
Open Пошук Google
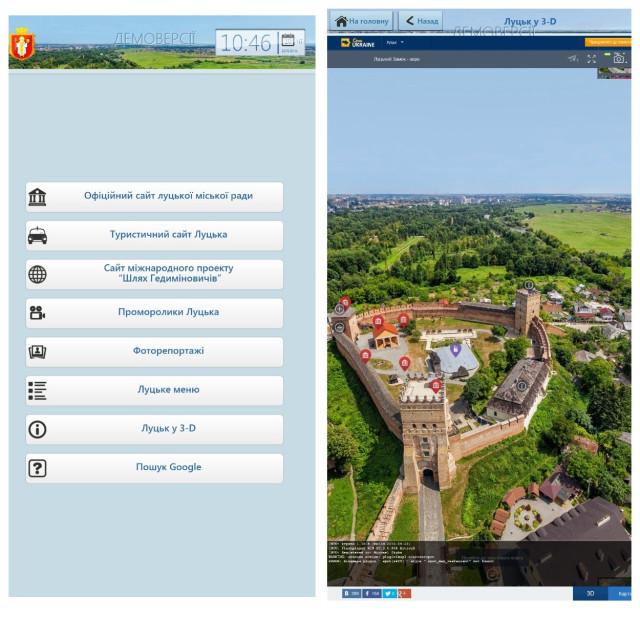point(154,467)
